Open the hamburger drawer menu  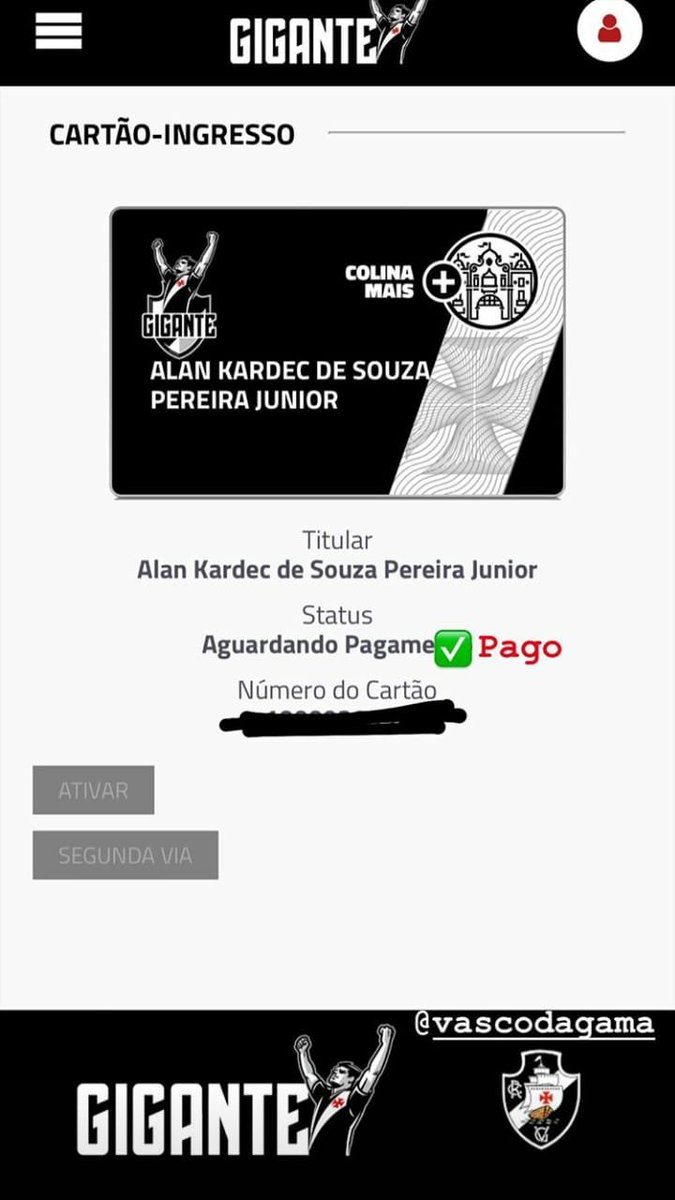point(58,32)
